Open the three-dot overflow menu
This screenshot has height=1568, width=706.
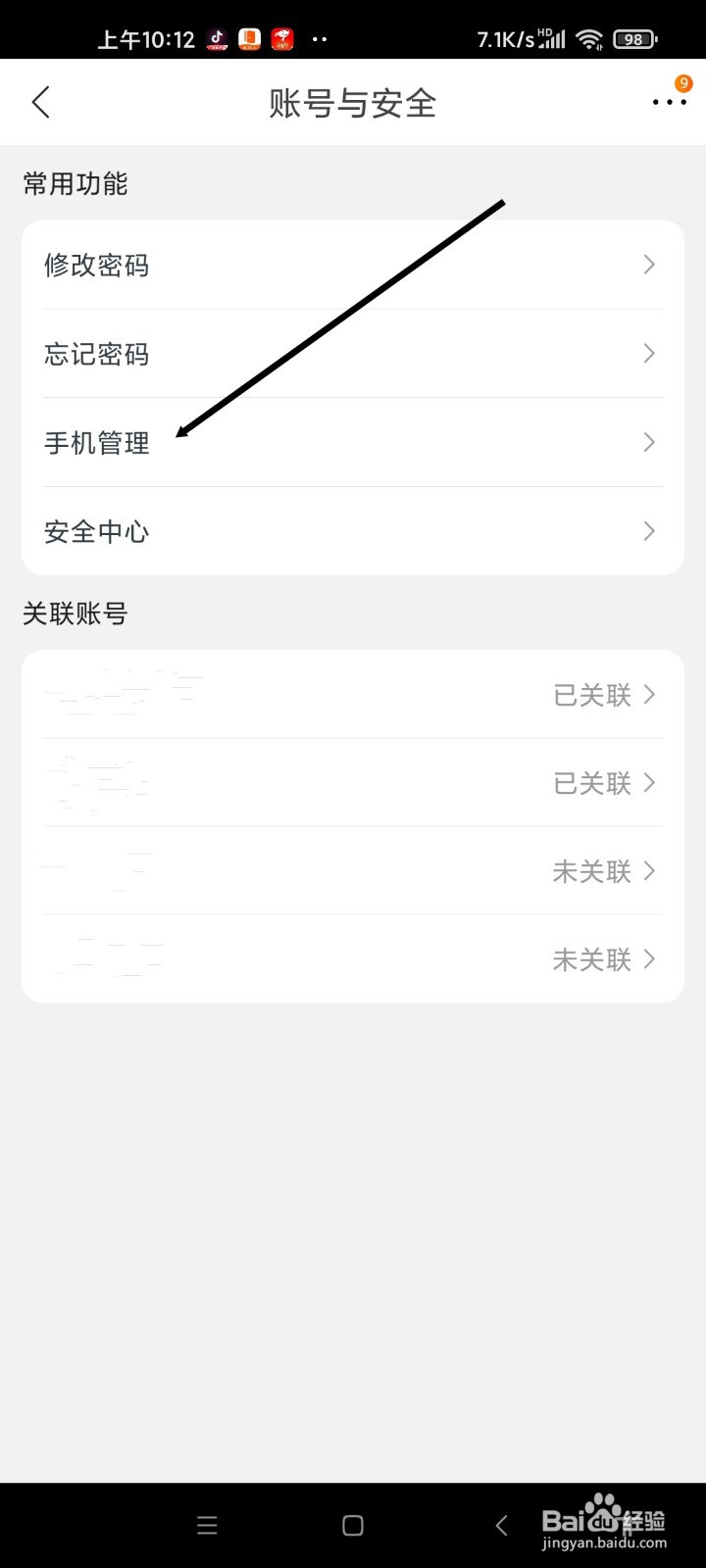tap(669, 102)
